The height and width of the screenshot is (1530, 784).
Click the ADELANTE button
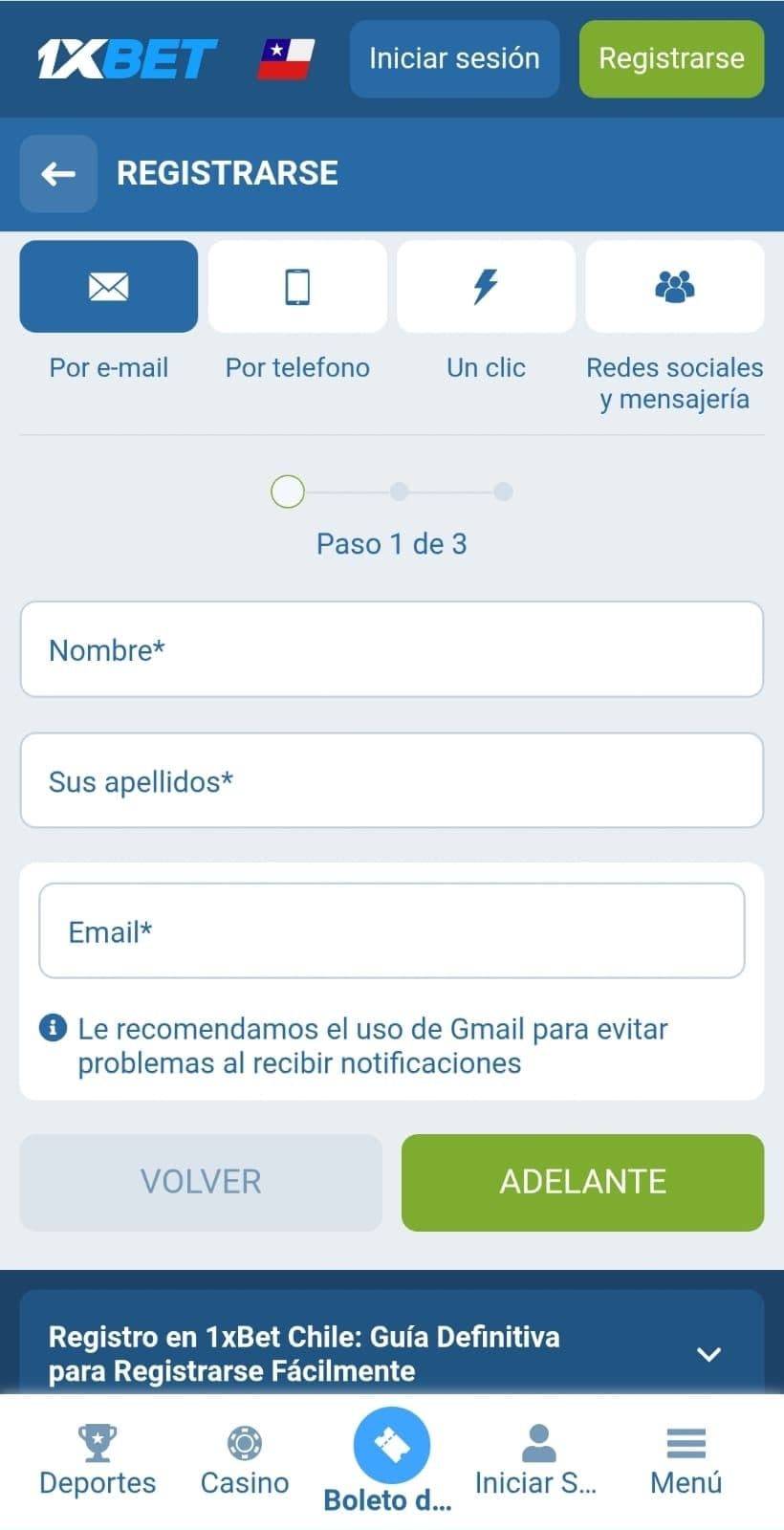(581, 1182)
